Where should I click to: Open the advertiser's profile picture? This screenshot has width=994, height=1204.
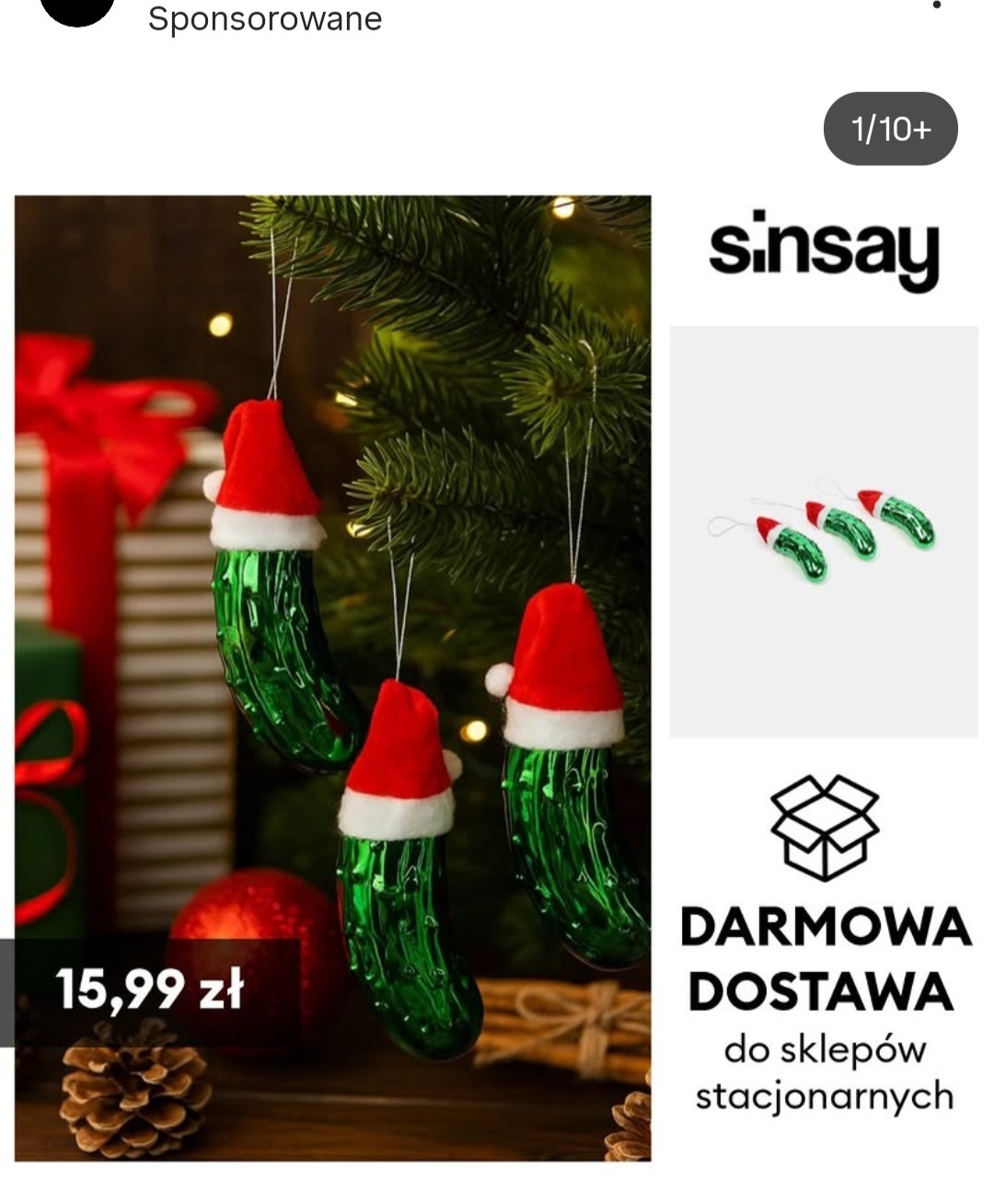[77, 9]
